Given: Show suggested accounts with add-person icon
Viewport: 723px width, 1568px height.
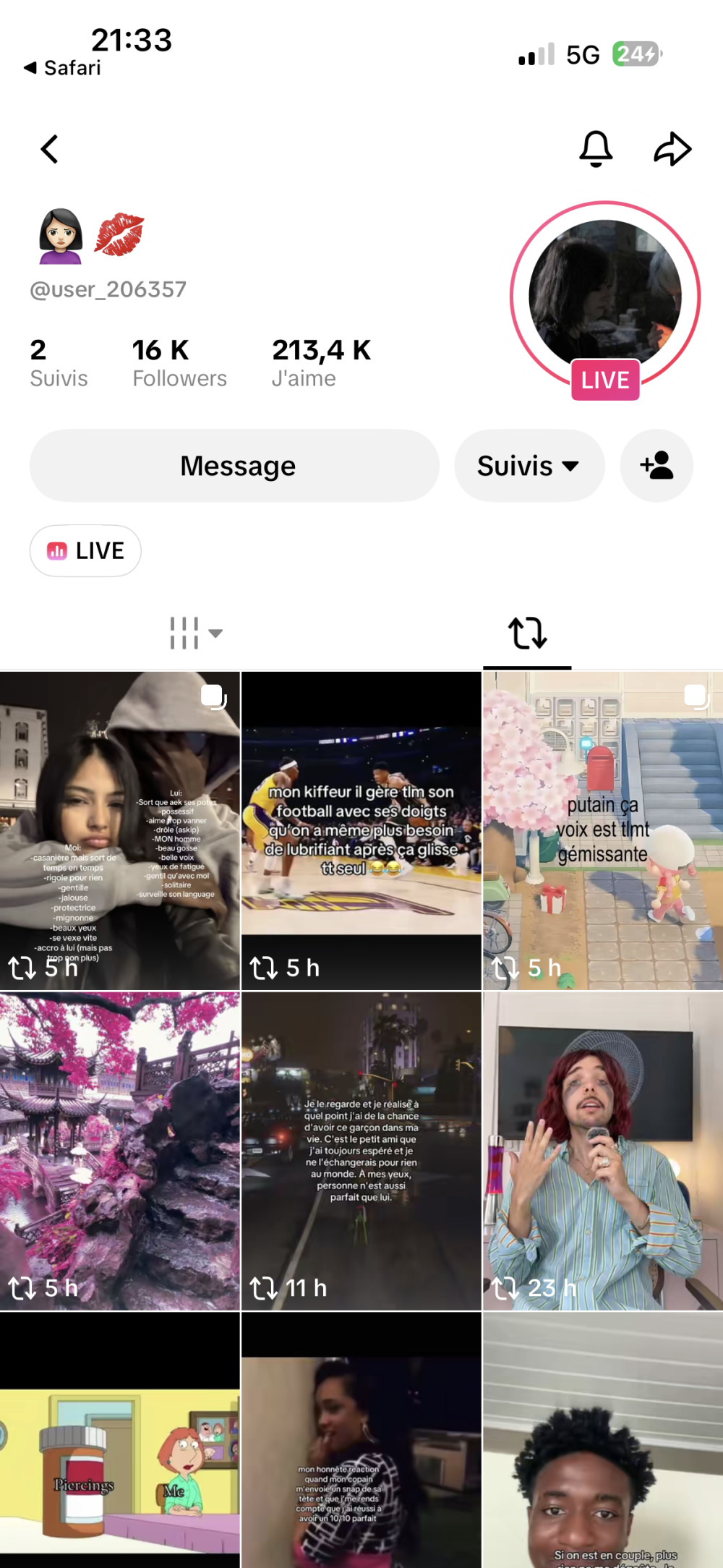Looking at the screenshot, I should tap(656, 466).
